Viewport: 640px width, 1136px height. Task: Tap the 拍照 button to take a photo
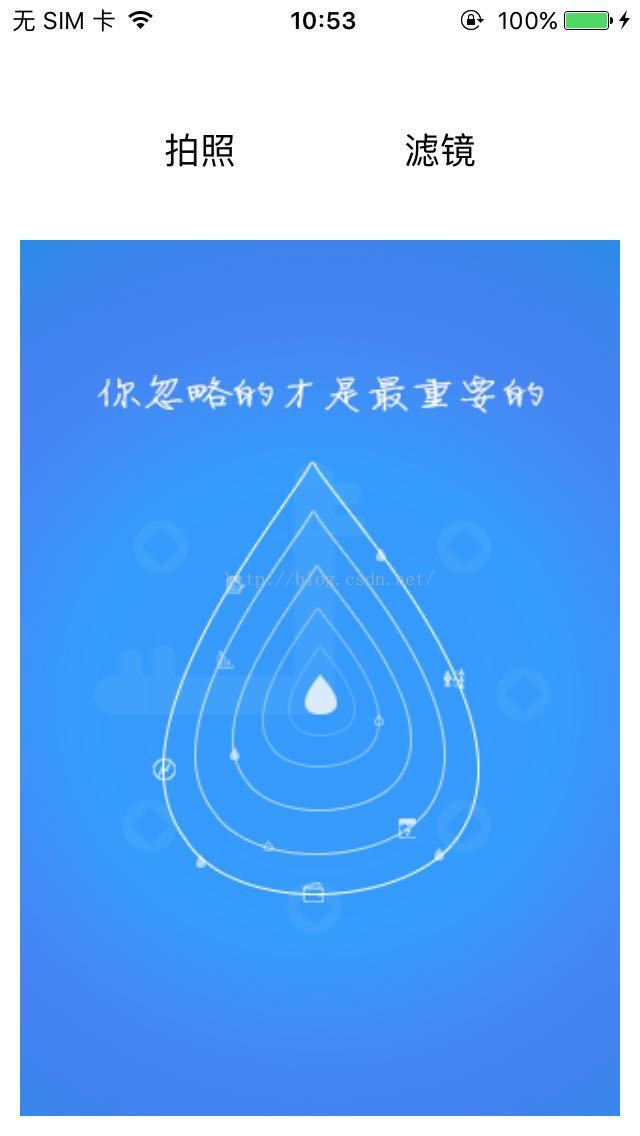point(200,151)
